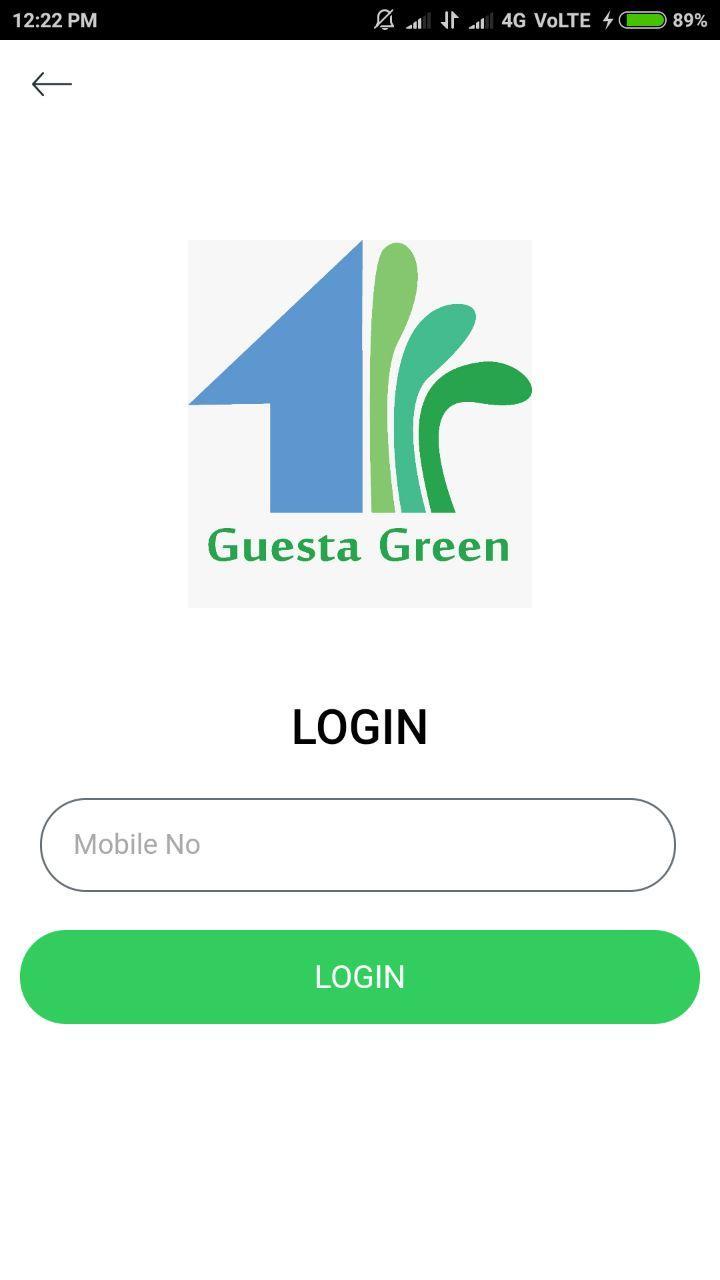Tap the first cellular signal icon
This screenshot has height=1280, width=720.
click(416, 19)
